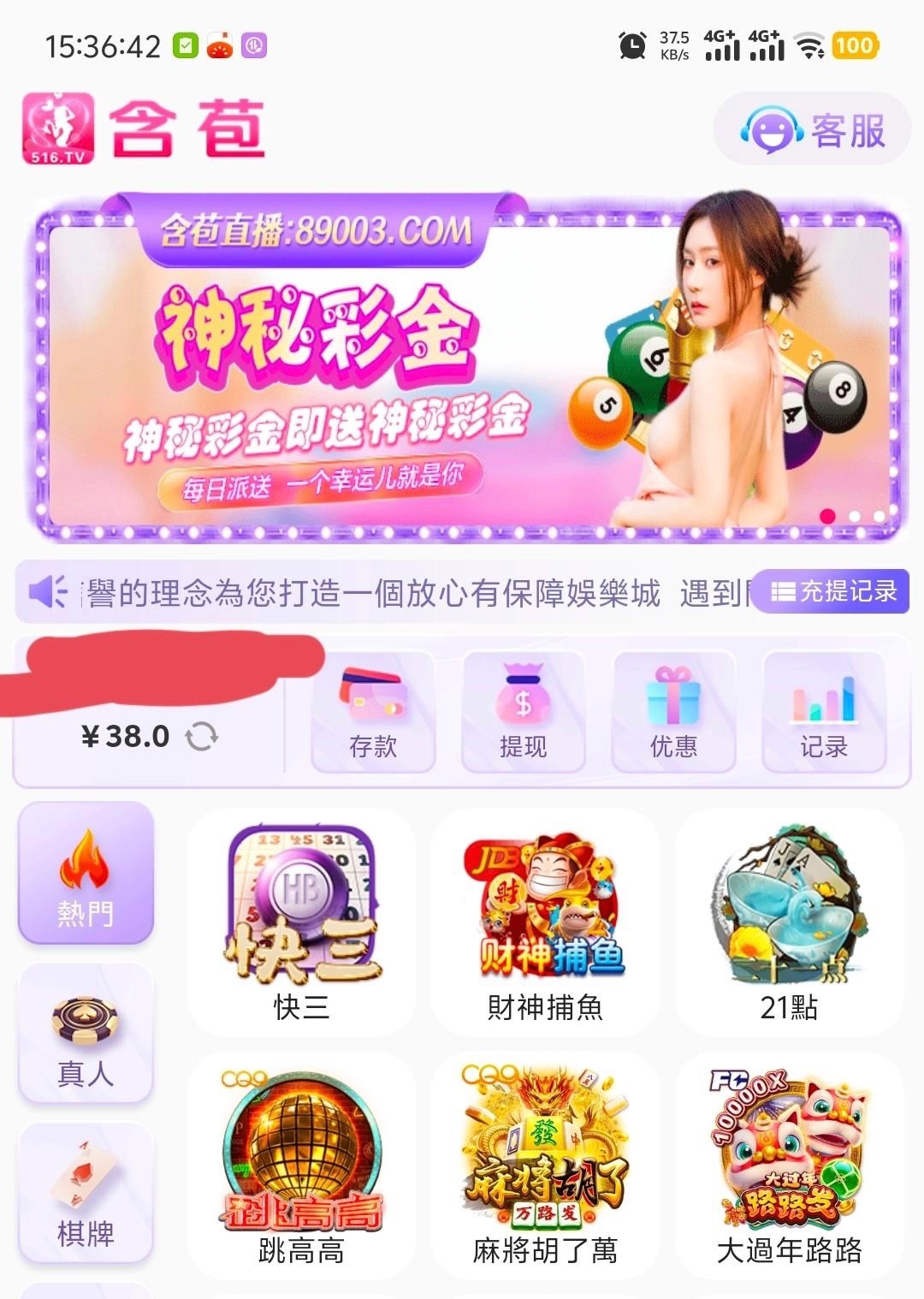Open 客服 customer service chat
The height and width of the screenshot is (1299, 924).
tap(812, 131)
